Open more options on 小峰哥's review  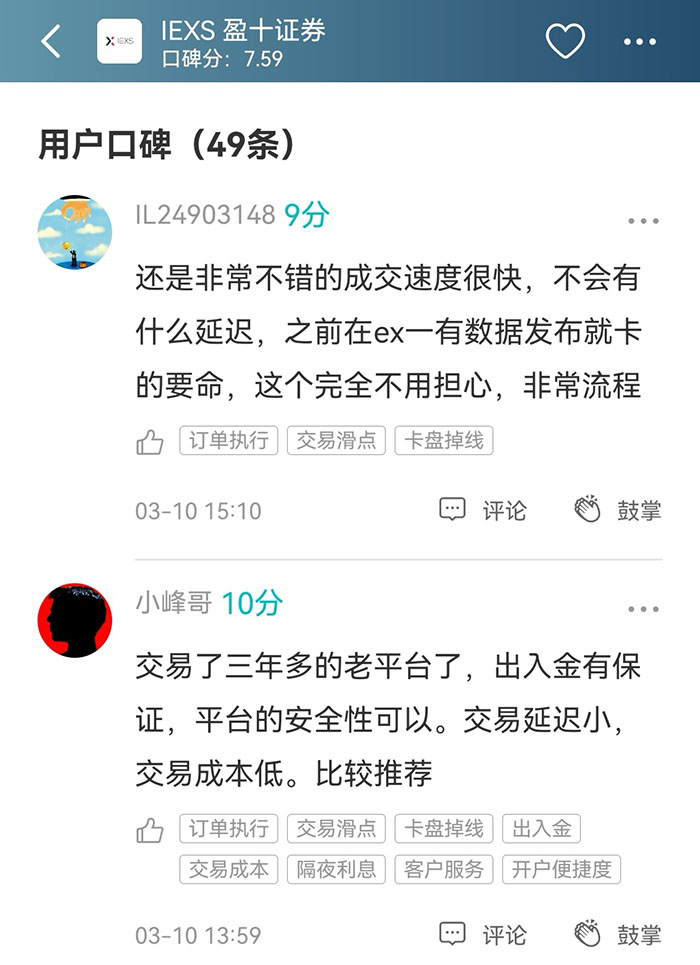coord(643,609)
